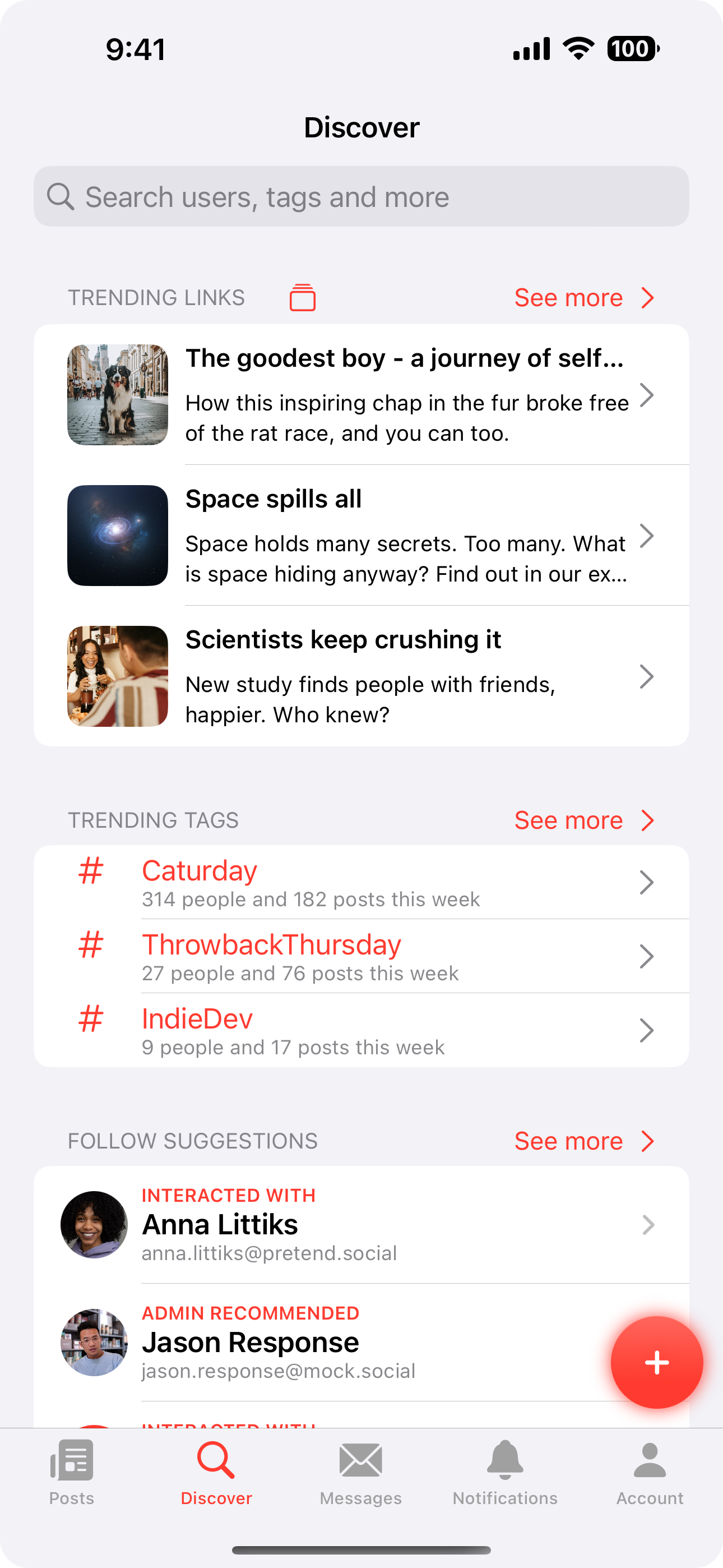Open "The goodest boy" article
Screen dimensions: 723x1568
[361, 395]
